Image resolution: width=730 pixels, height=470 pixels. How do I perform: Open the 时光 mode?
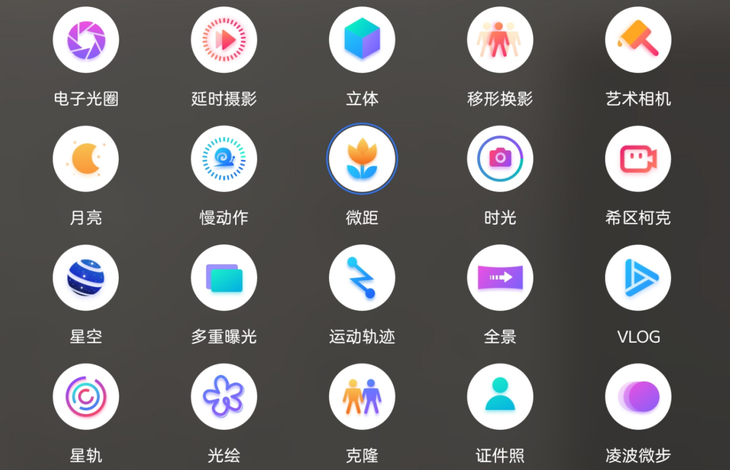pyautogui.click(x=500, y=159)
